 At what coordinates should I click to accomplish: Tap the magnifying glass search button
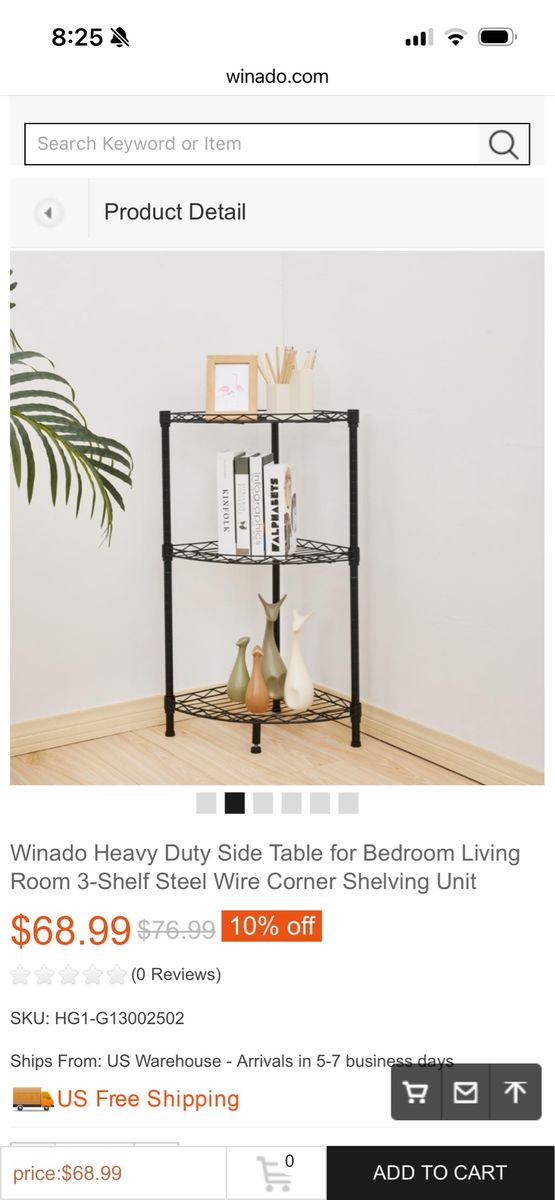click(x=504, y=144)
